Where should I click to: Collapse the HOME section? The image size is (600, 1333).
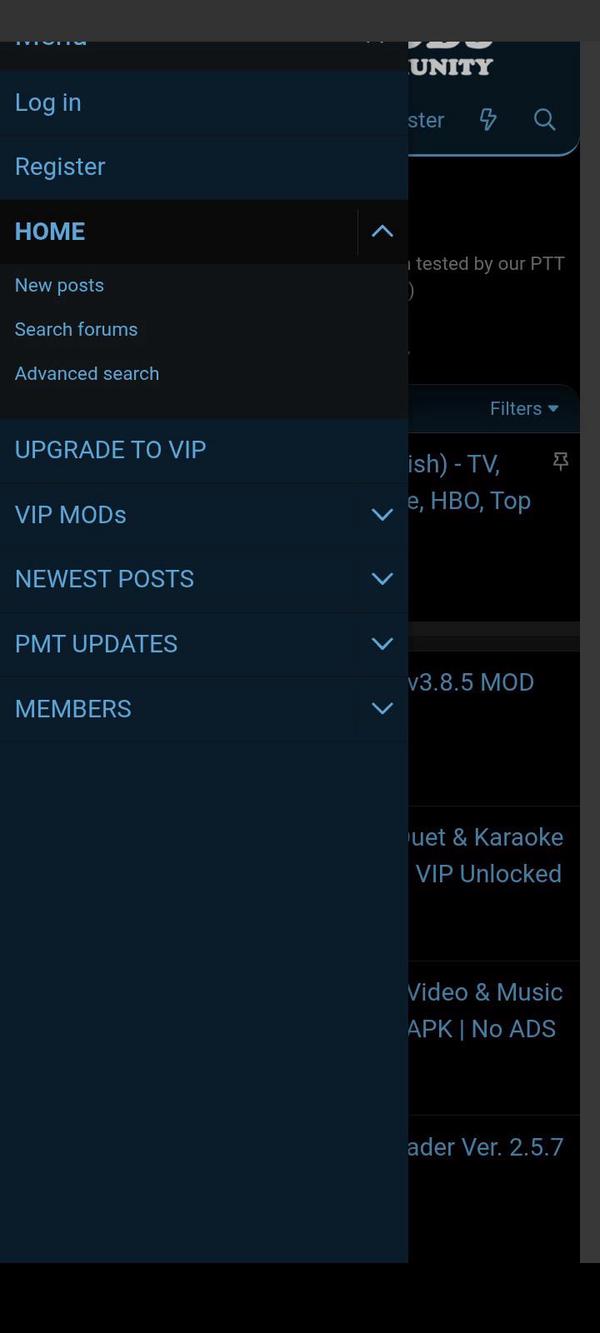[382, 232]
